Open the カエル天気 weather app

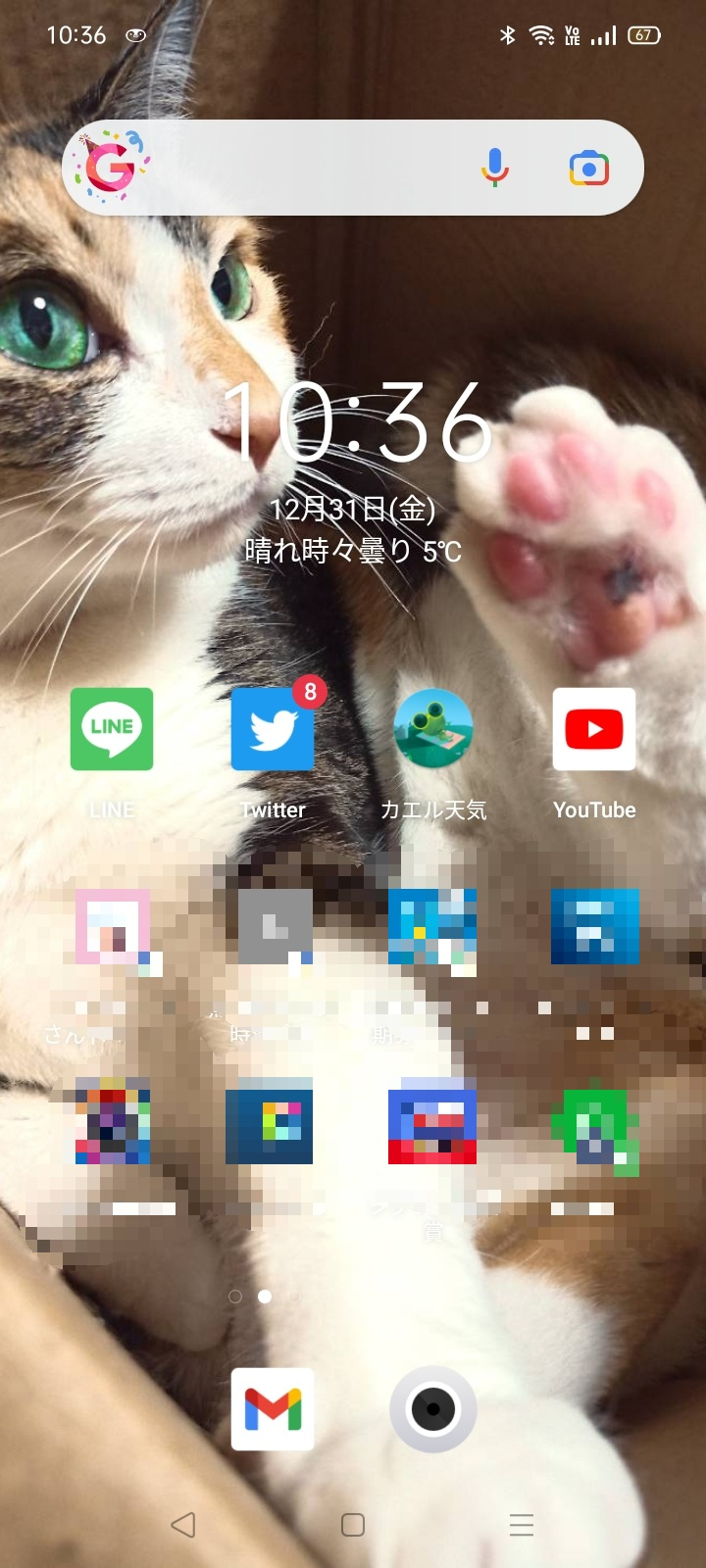tap(432, 729)
